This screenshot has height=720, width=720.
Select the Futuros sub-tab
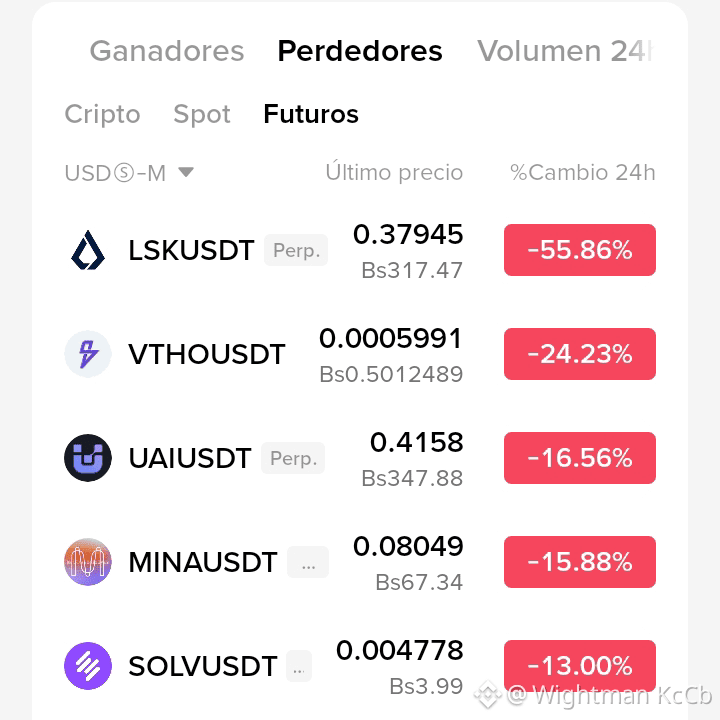tap(311, 114)
